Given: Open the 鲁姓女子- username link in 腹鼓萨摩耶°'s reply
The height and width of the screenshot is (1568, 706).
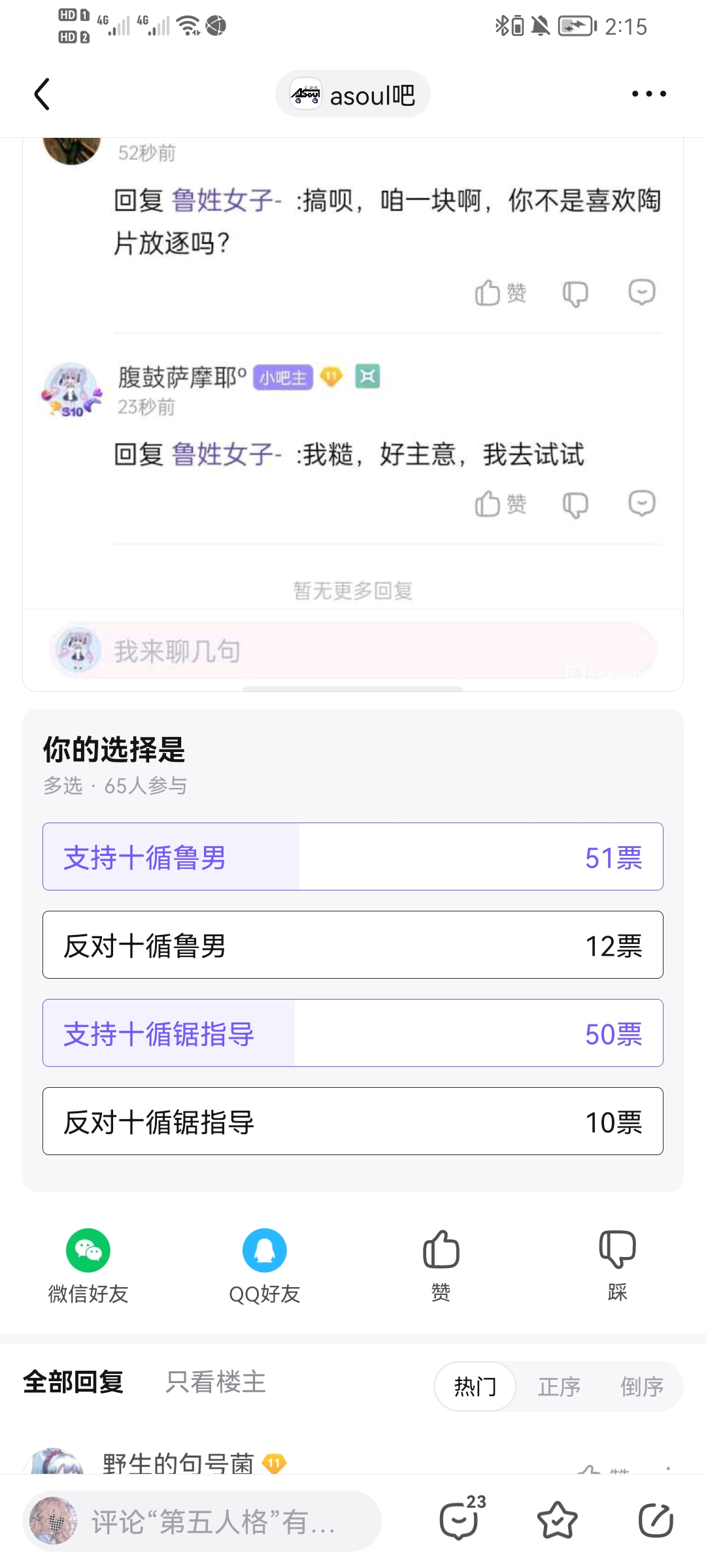Looking at the screenshot, I should 226,454.
